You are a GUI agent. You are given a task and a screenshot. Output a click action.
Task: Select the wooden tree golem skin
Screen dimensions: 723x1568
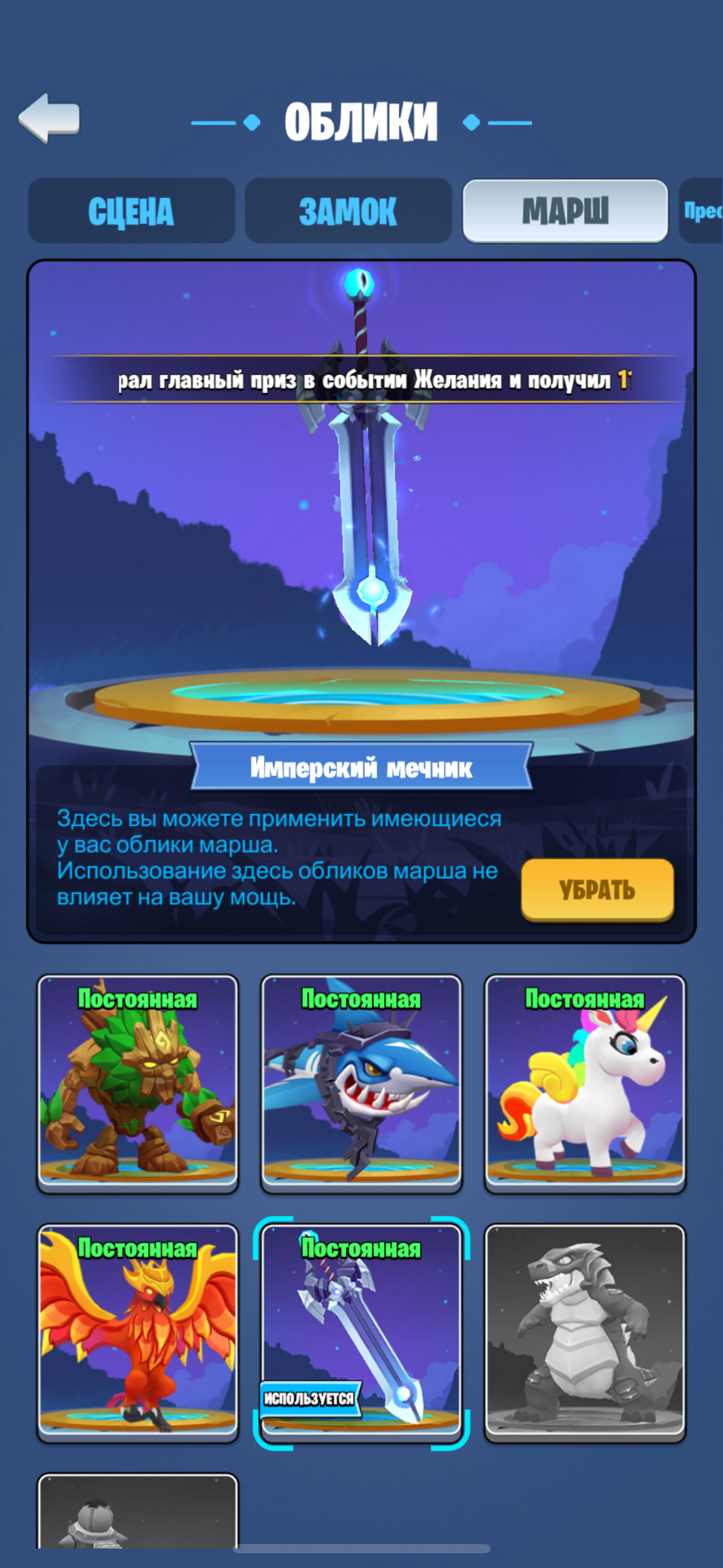137,1083
